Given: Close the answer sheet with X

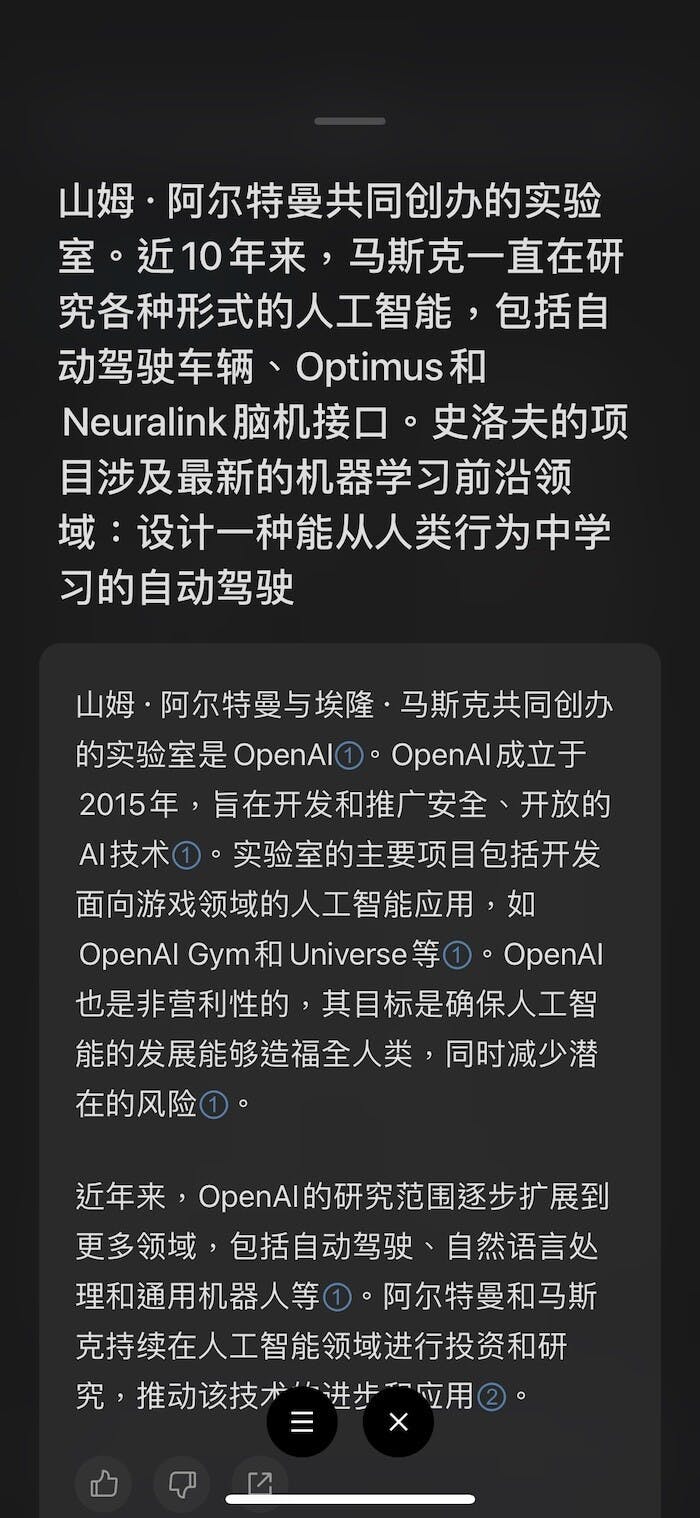Looking at the screenshot, I should click(398, 1421).
